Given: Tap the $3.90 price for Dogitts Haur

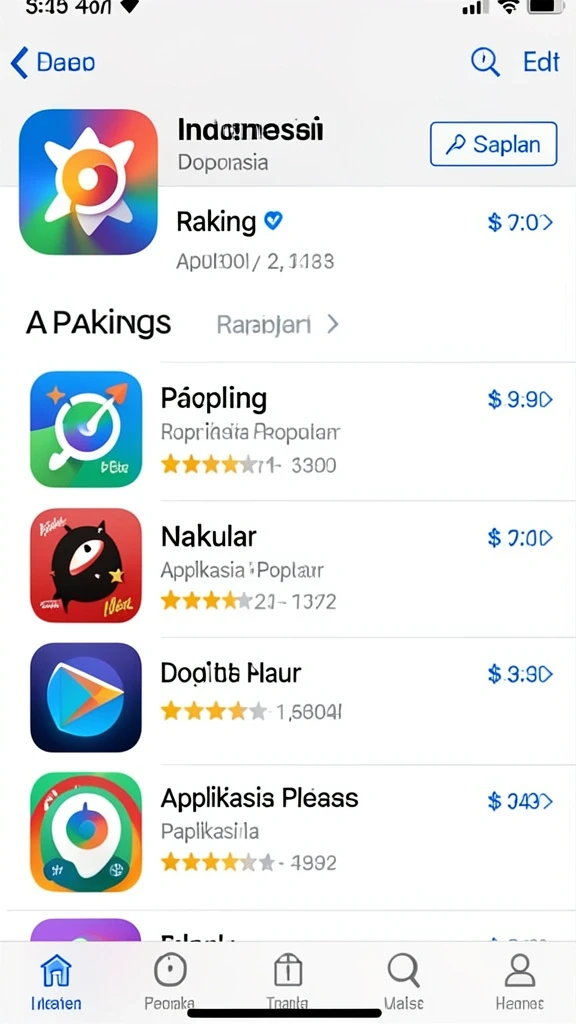Looking at the screenshot, I should tap(520, 674).
